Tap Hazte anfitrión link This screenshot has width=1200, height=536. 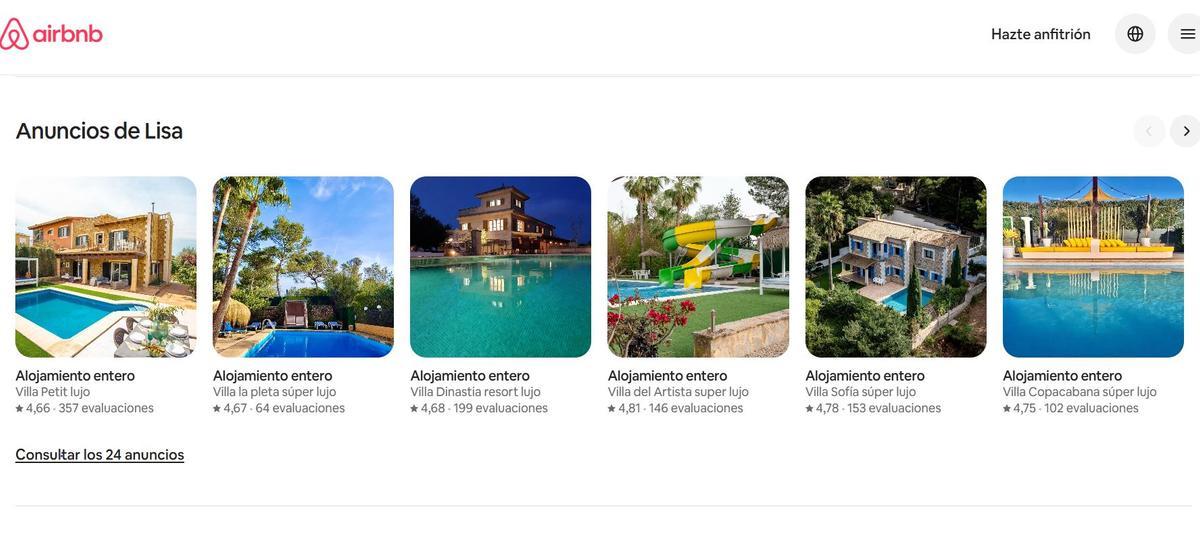pos(1040,34)
